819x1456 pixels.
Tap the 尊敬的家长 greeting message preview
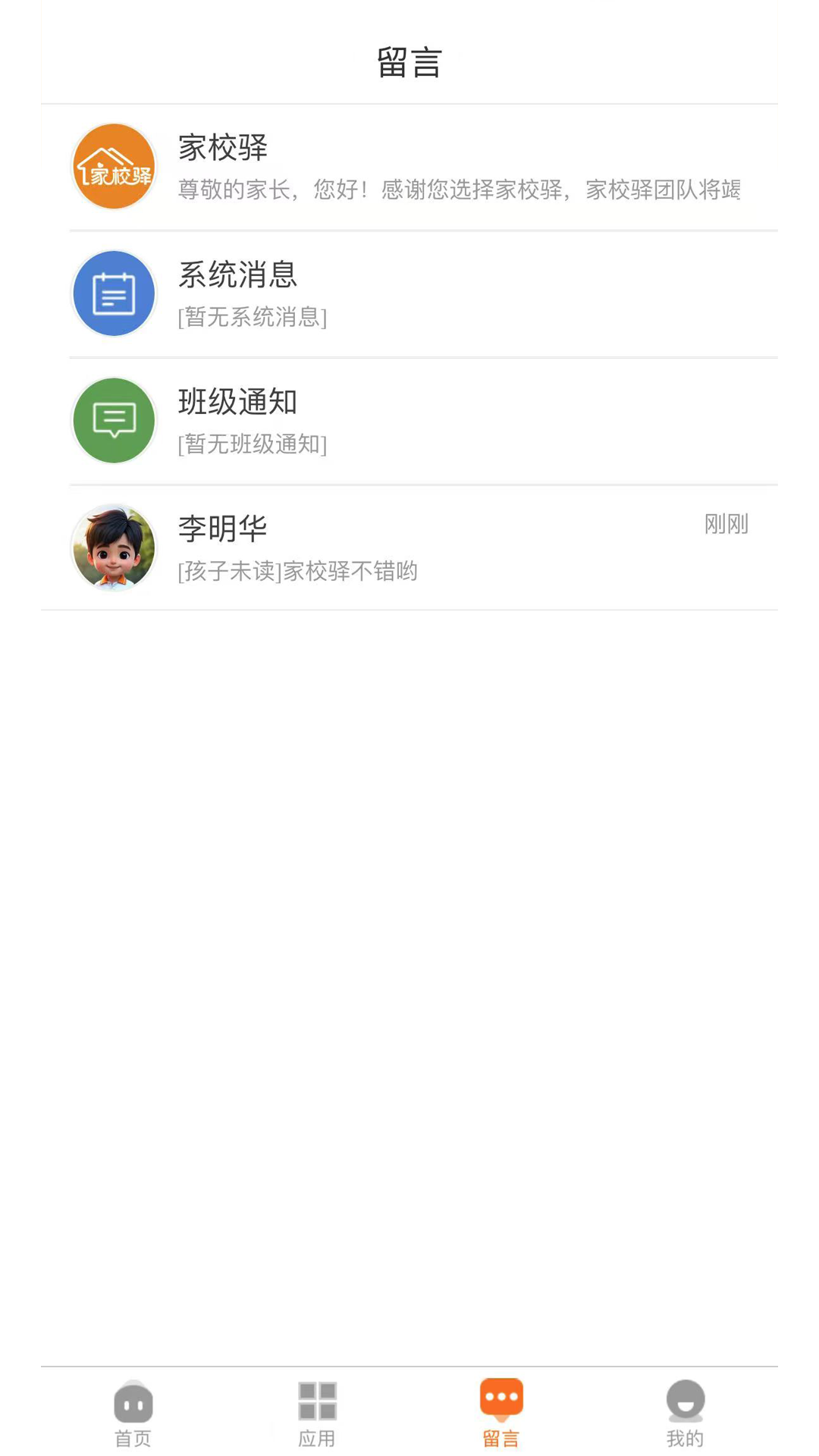click(459, 191)
